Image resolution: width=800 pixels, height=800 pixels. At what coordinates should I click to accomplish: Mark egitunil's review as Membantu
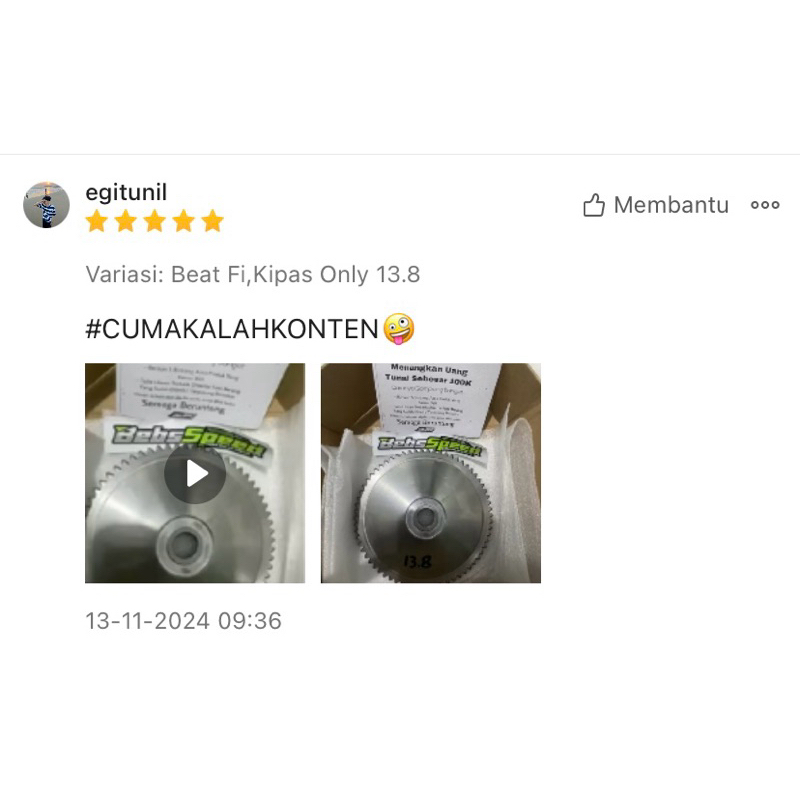point(656,205)
